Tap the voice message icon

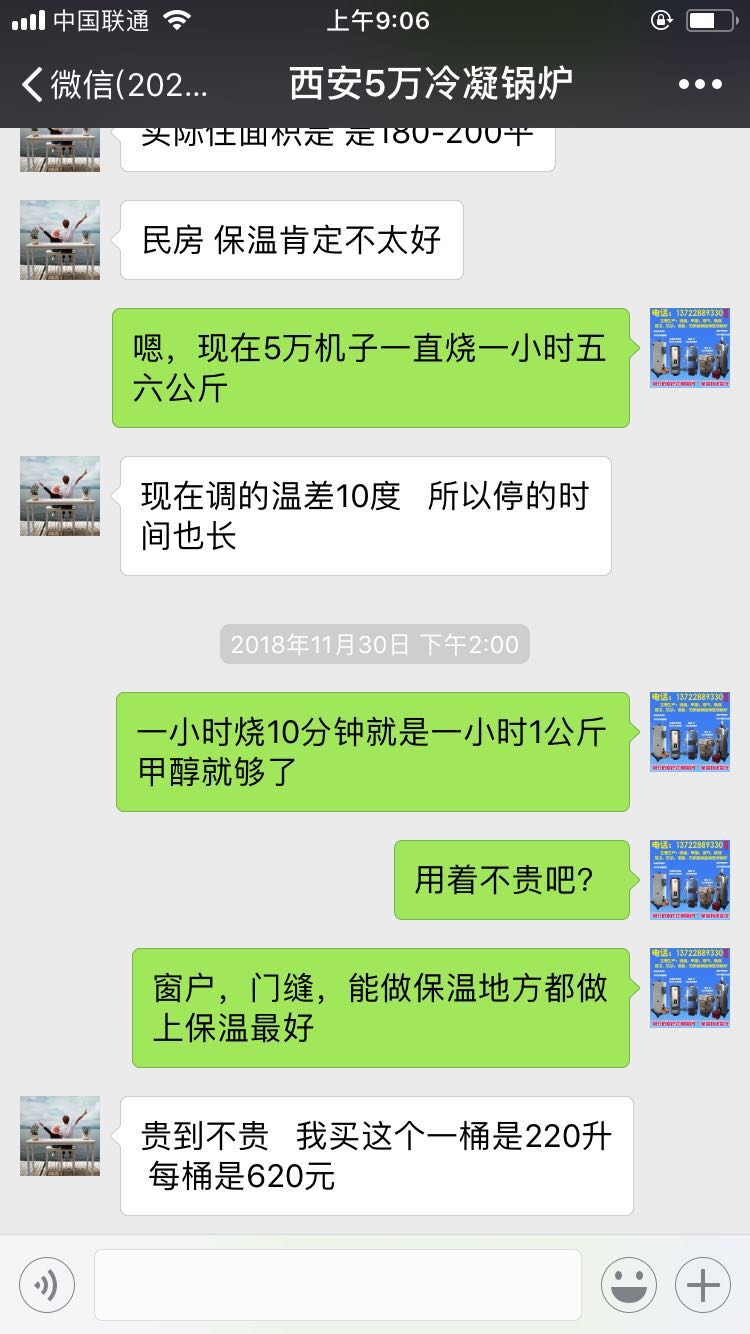click(47, 1284)
